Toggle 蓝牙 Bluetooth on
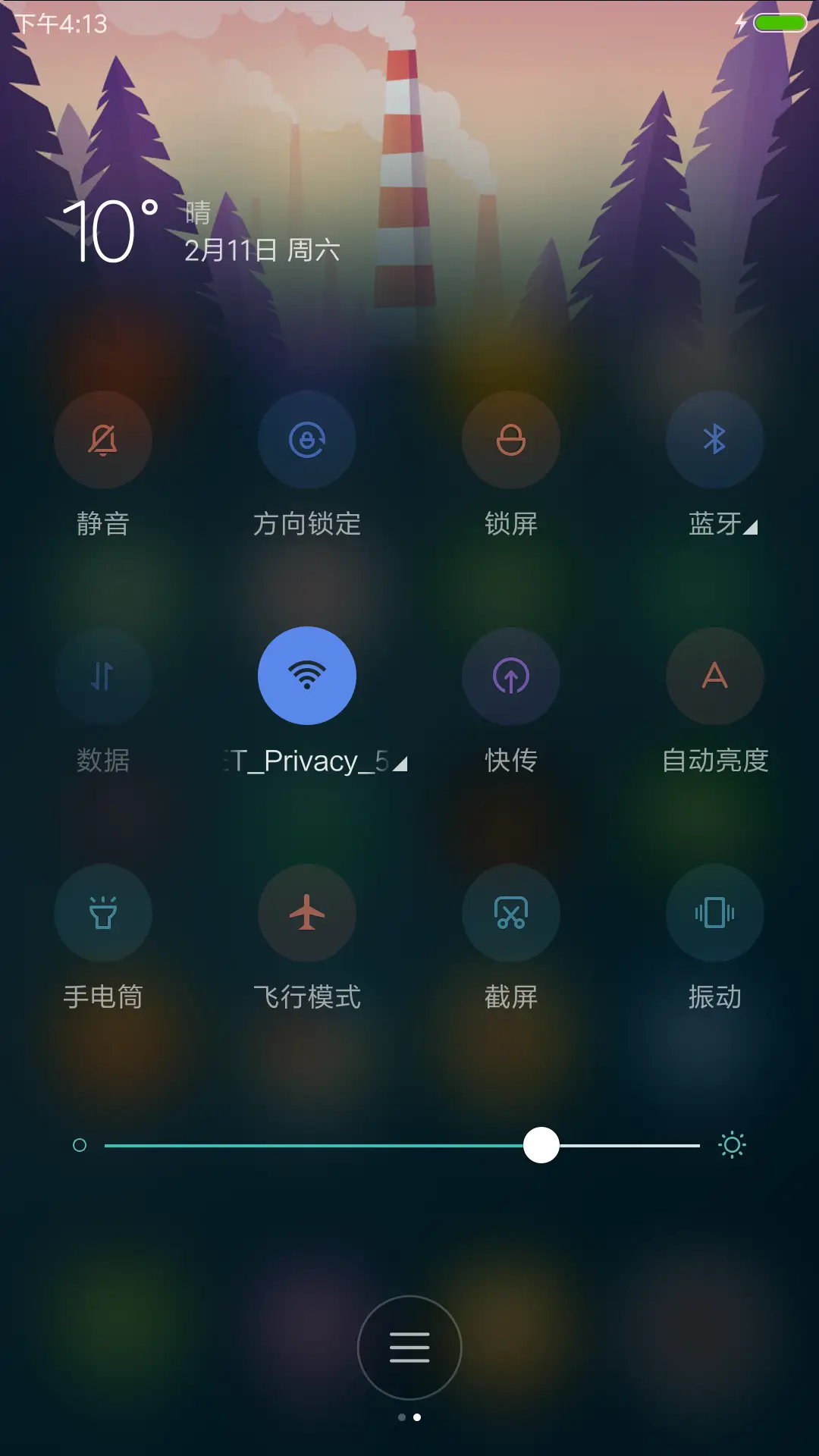The image size is (819, 1456). click(714, 440)
